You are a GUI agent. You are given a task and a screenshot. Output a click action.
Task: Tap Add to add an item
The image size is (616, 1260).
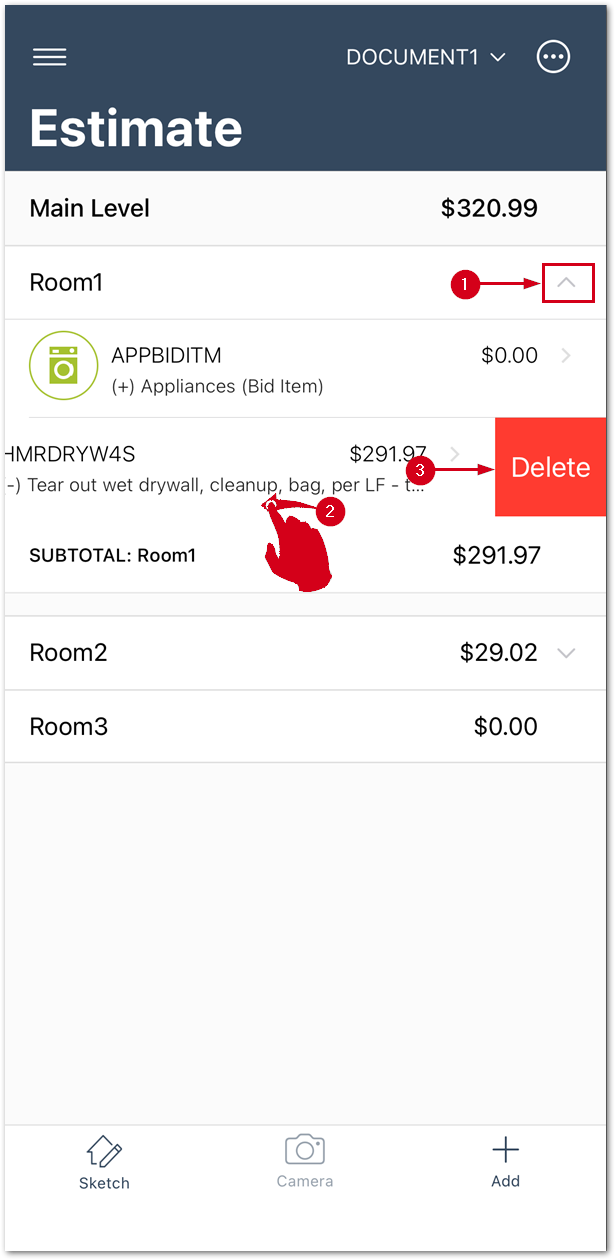505,1162
